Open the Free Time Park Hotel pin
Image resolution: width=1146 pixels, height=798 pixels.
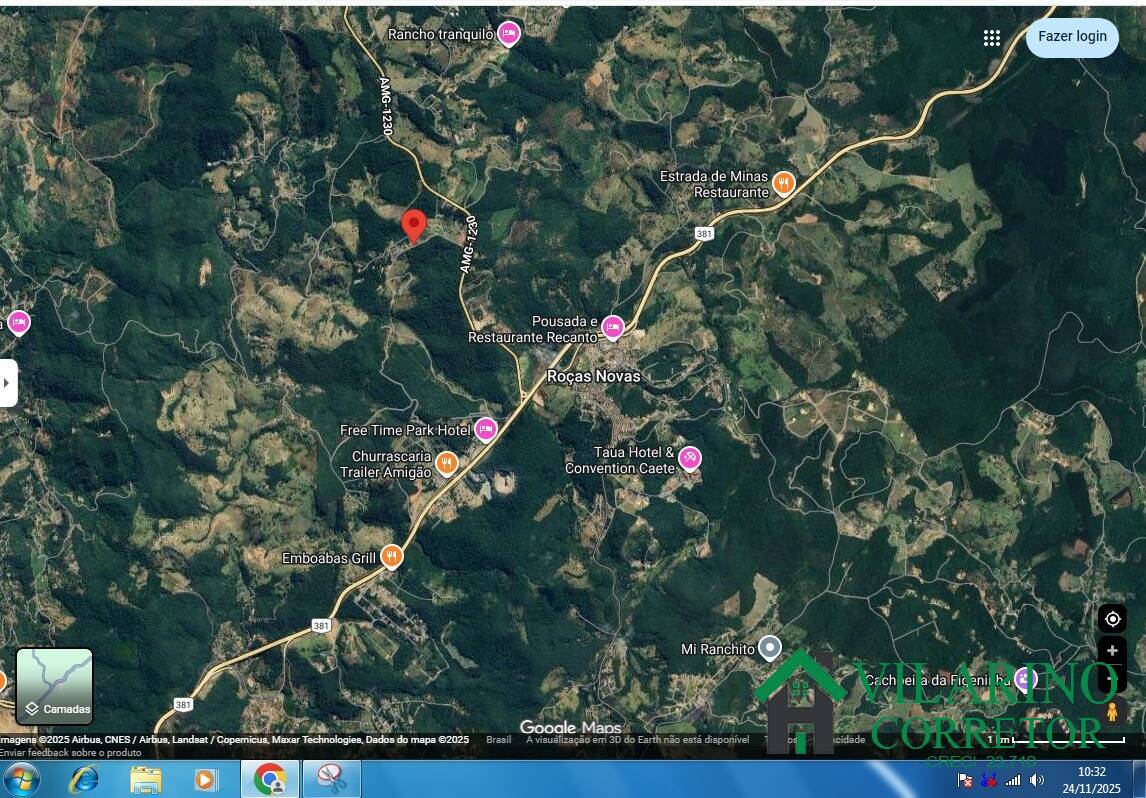486,430
